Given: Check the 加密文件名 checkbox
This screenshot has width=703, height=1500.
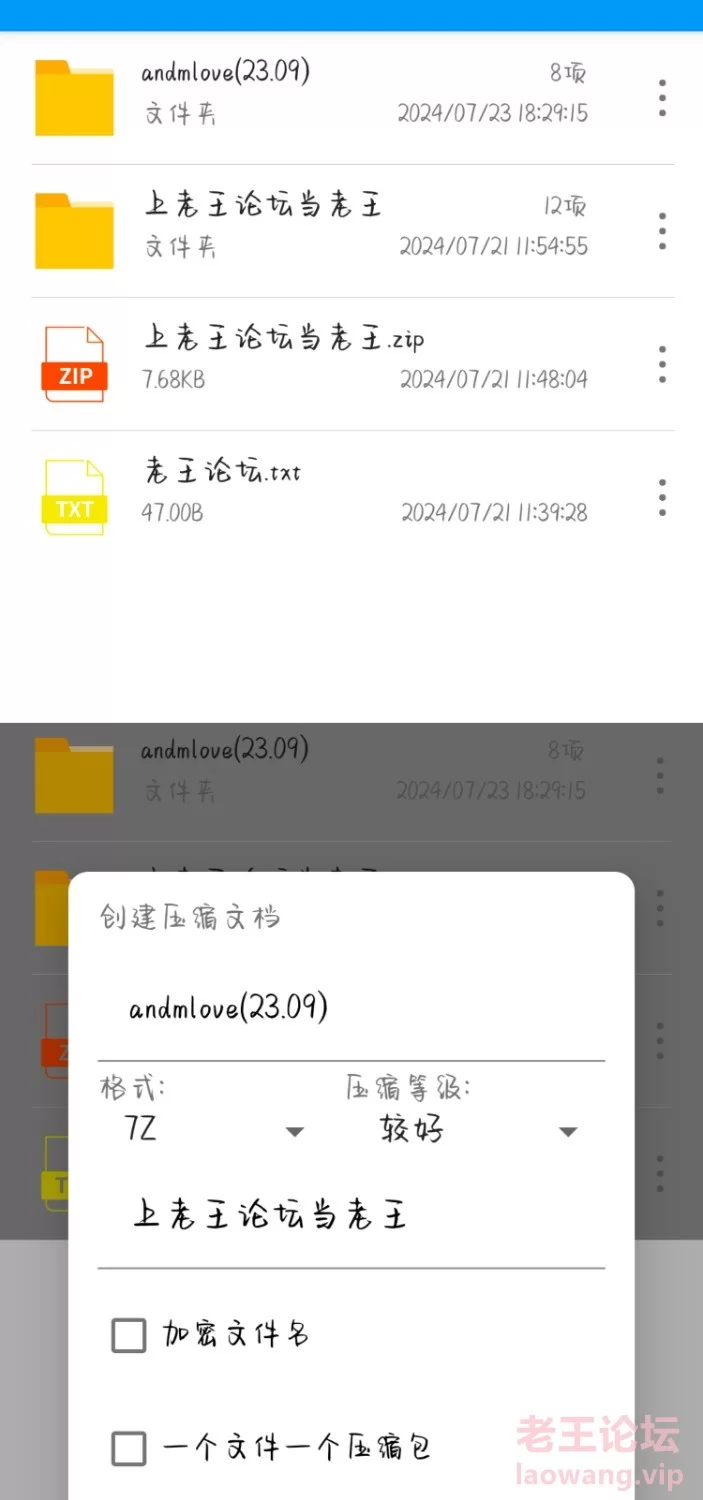Looking at the screenshot, I should pyautogui.click(x=129, y=1335).
